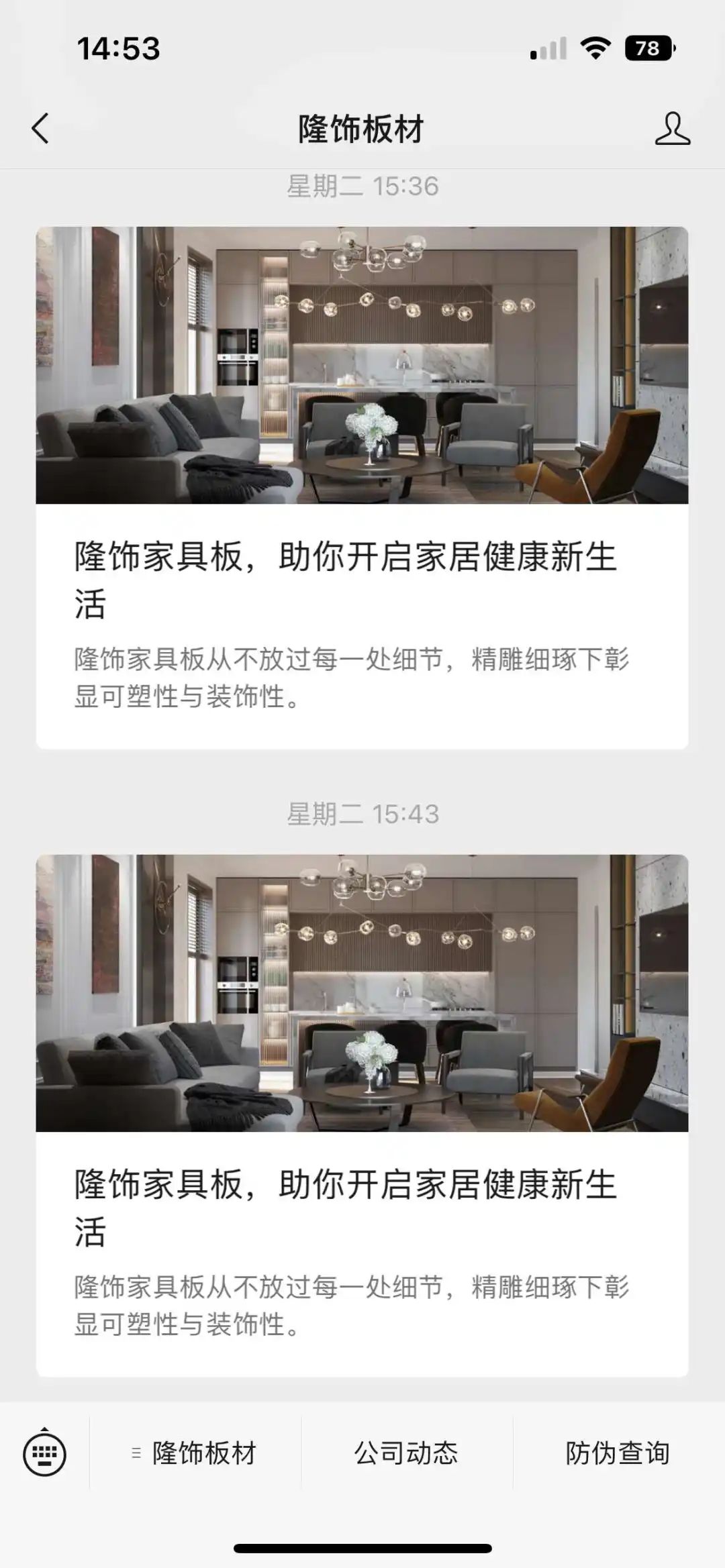Expand the 隆饰板材 menu
The image size is (725, 1568).
(195, 1453)
